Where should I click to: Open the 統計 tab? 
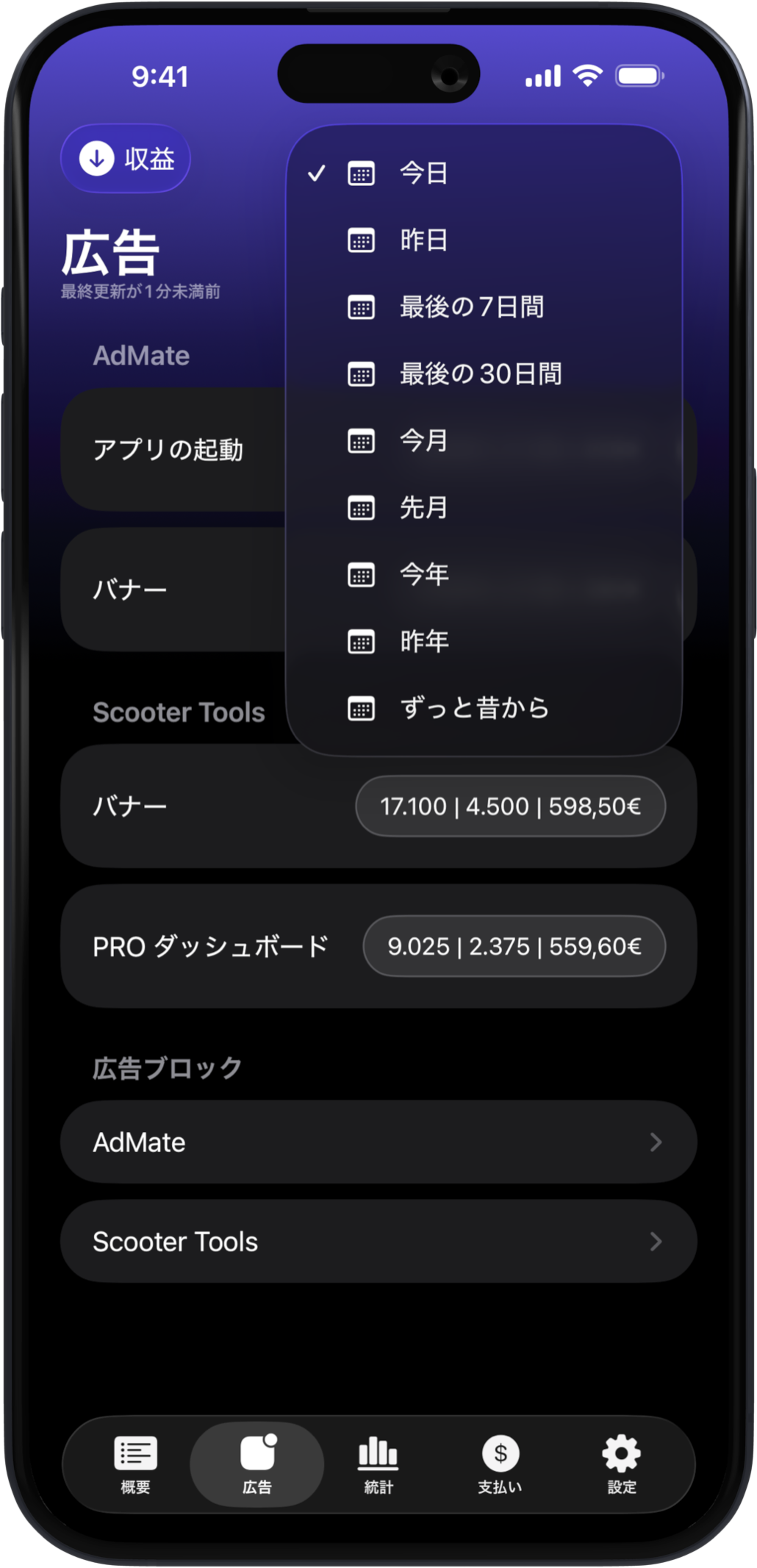click(x=378, y=1464)
